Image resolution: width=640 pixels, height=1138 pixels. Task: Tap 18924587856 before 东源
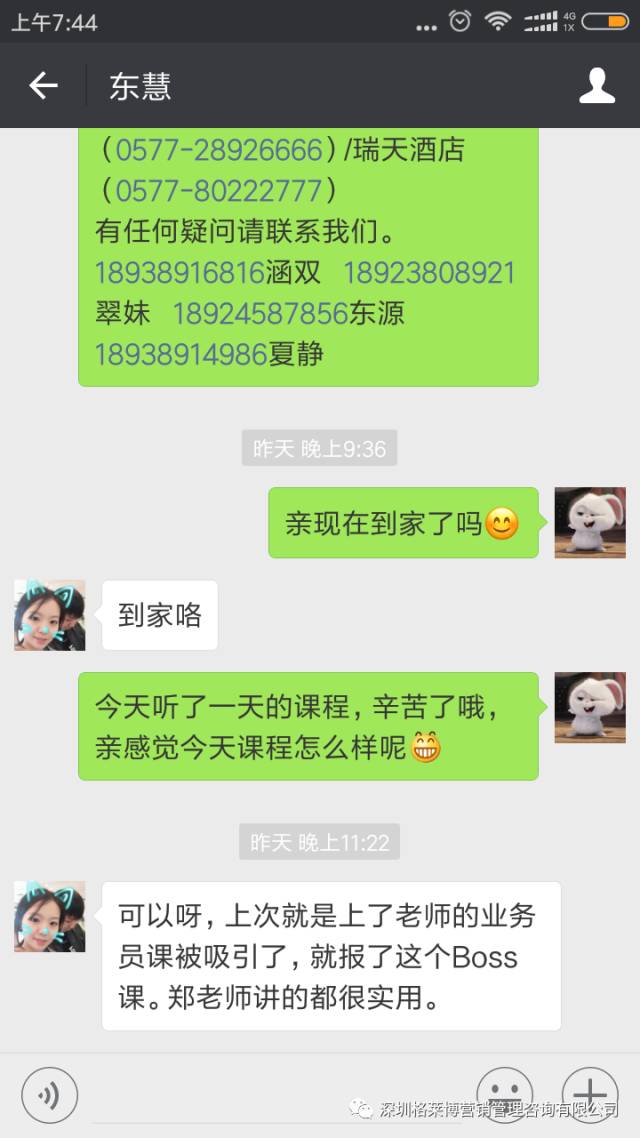tap(260, 313)
